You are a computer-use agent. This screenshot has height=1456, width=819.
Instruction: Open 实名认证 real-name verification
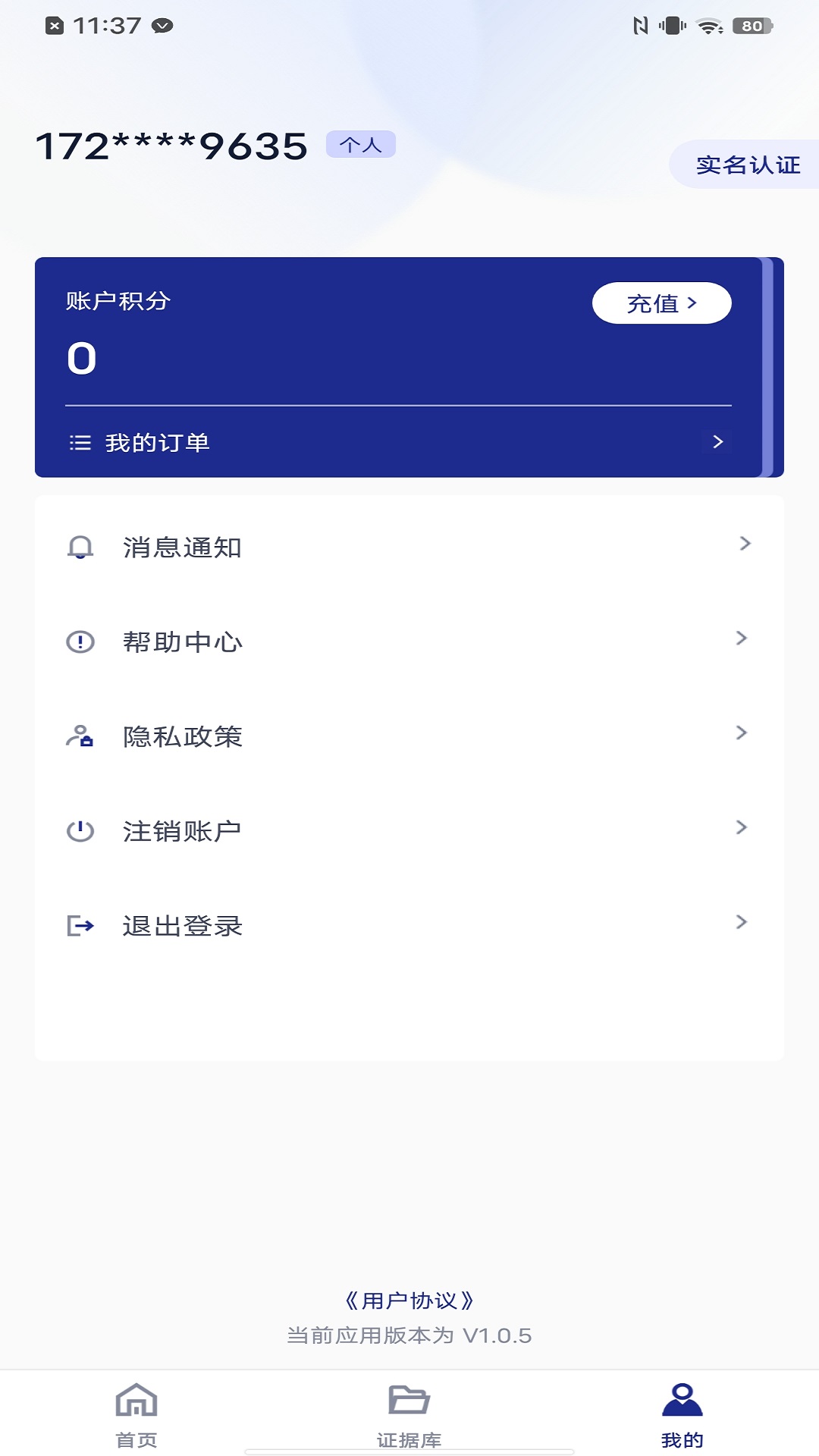pyautogui.click(x=747, y=165)
